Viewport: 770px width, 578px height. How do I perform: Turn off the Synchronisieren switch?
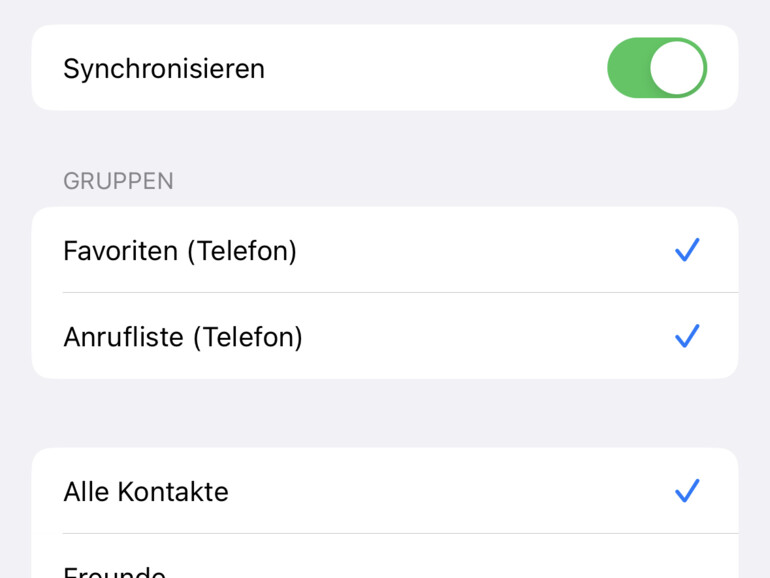656,68
